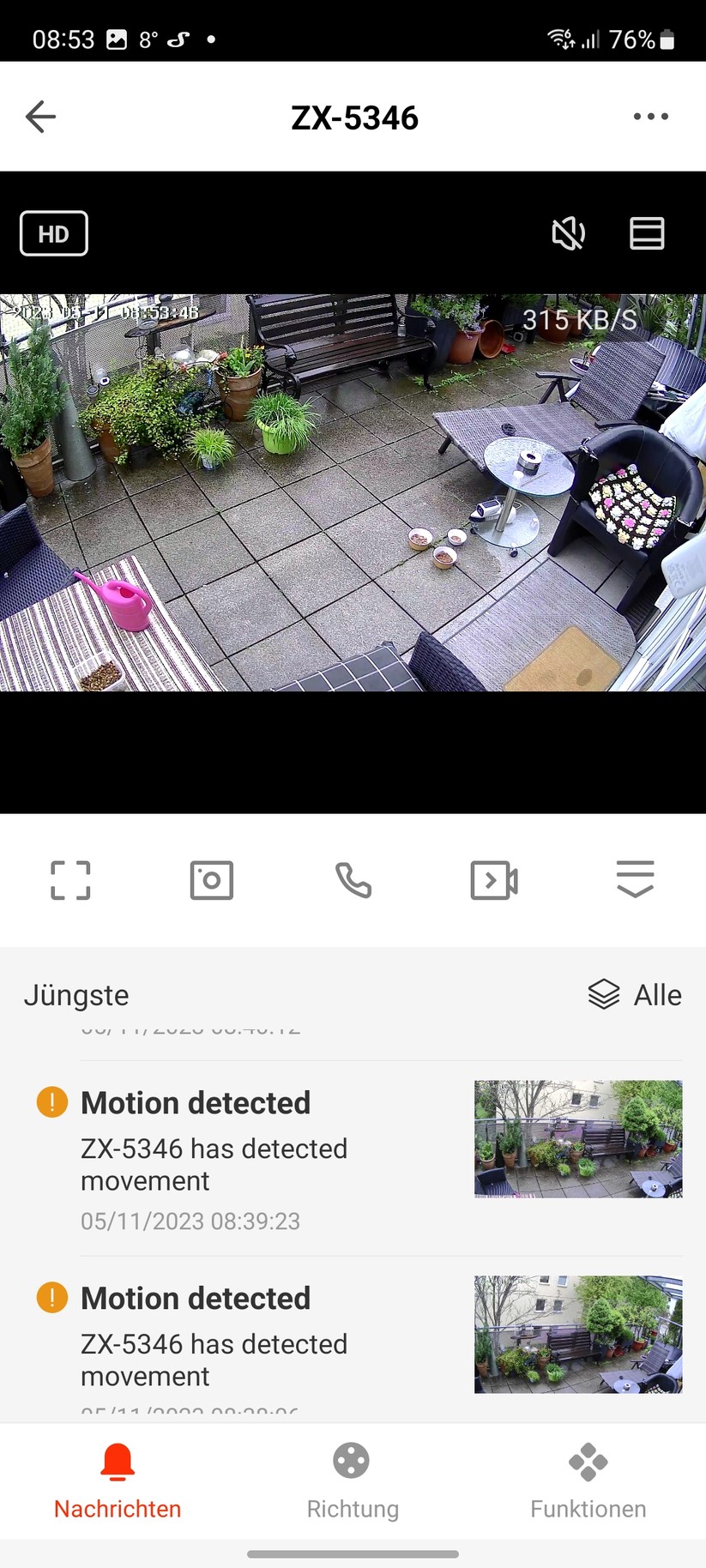
Task: Enter fullscreen video mode
Action: tap(70, 880)
